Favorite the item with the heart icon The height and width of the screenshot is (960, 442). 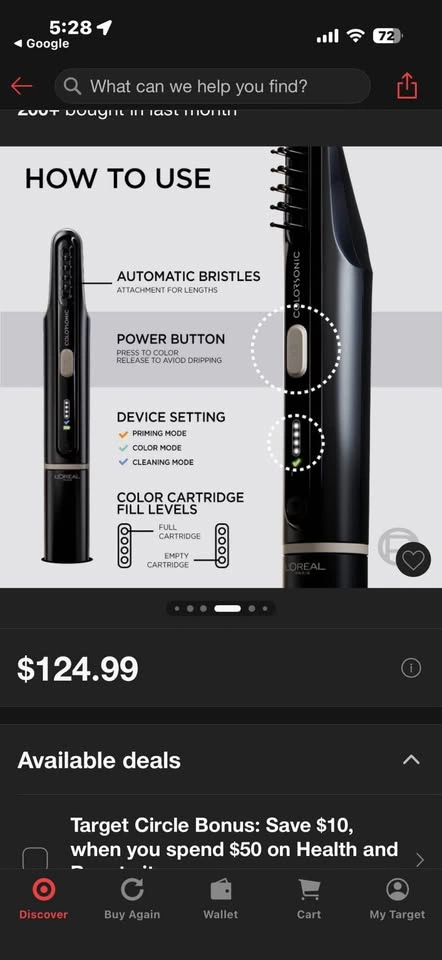(x=413, y=560)
